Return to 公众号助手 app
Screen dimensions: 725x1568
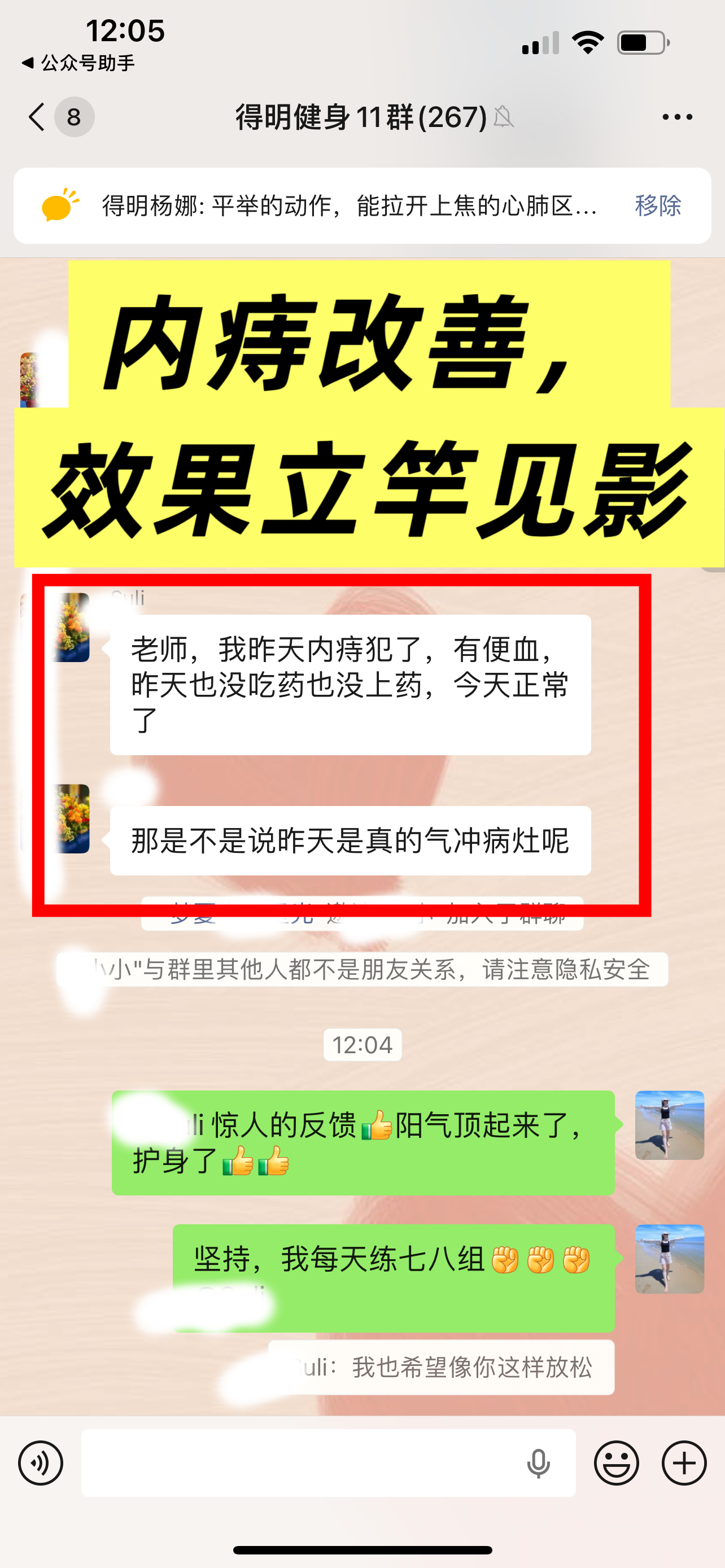79,63
